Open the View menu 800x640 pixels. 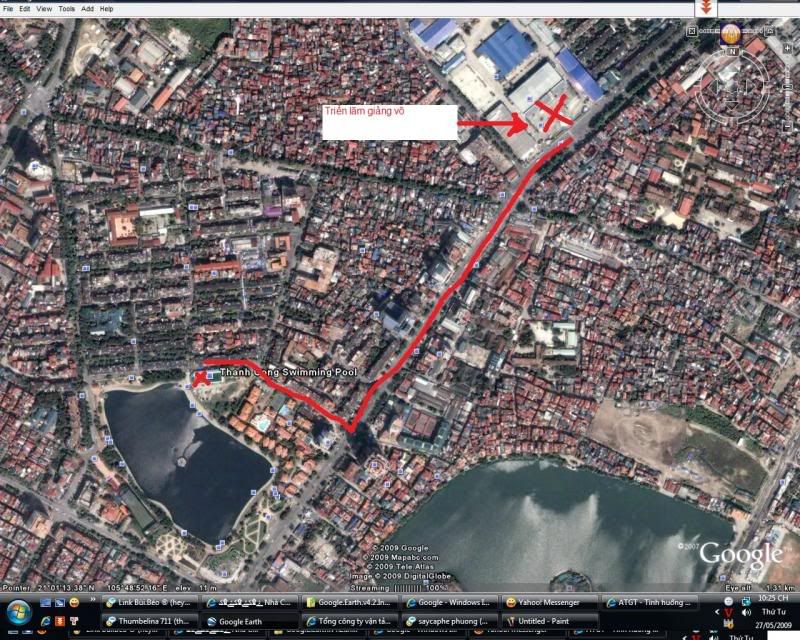click(x=45, y=8)
